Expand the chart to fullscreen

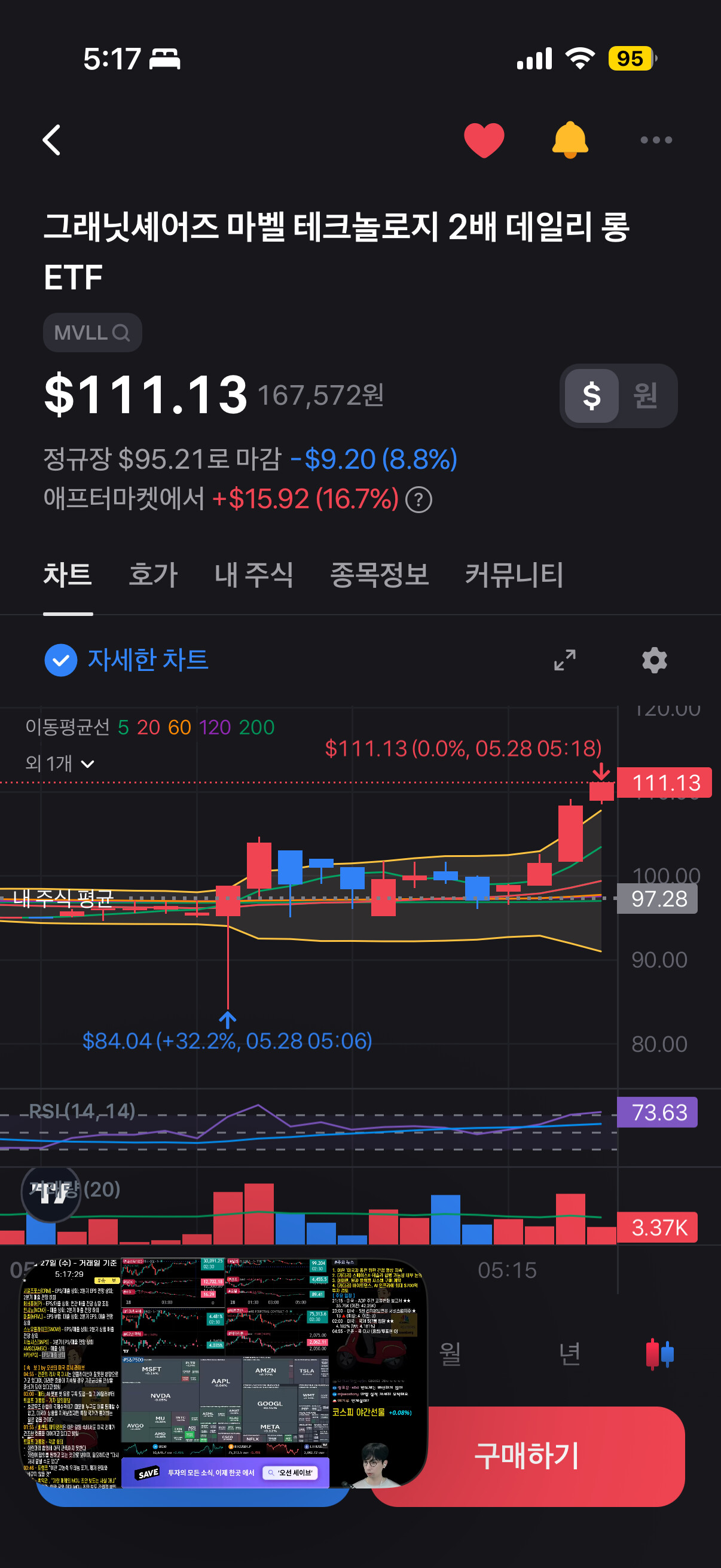tap(564, 660)
